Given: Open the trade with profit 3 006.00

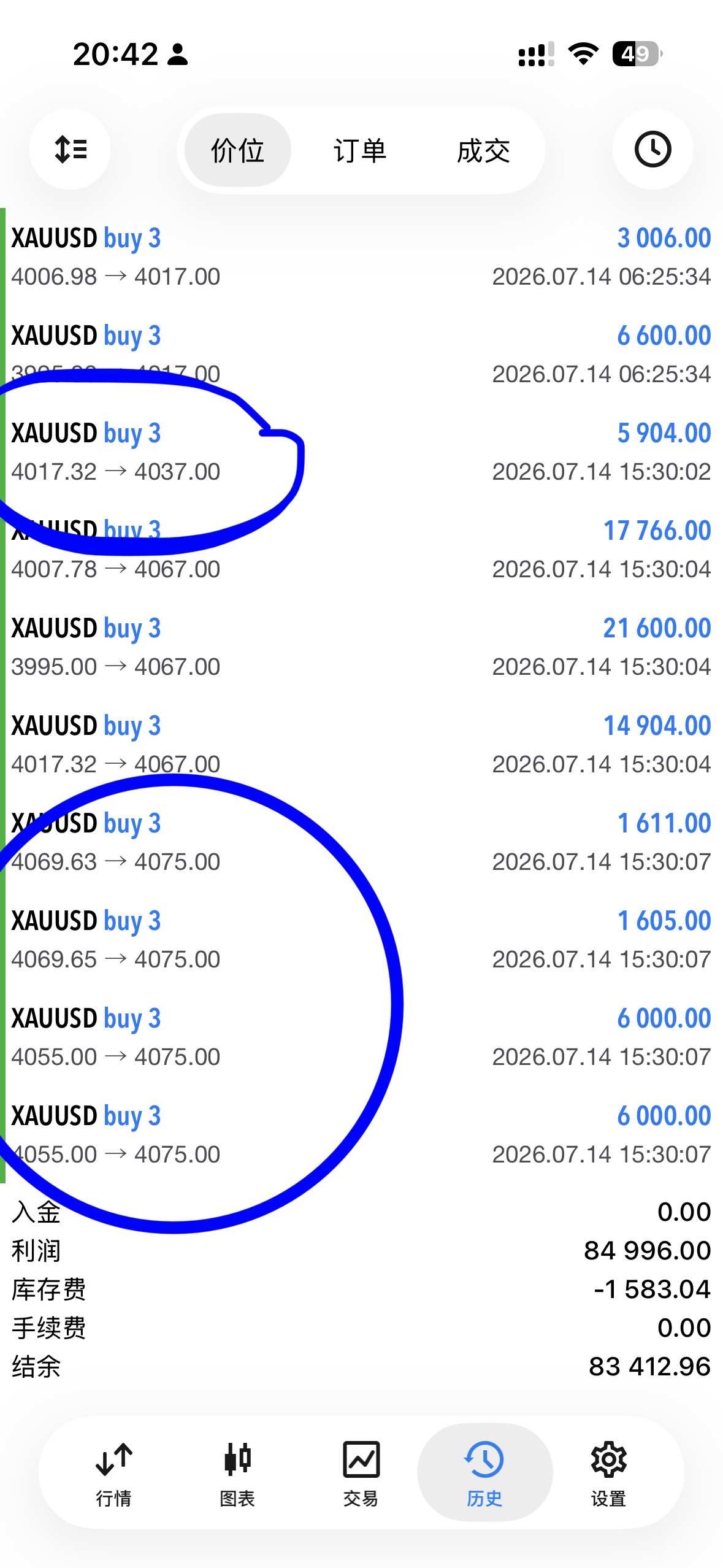Looking at the screenshot, I should (x=361, y=257).
